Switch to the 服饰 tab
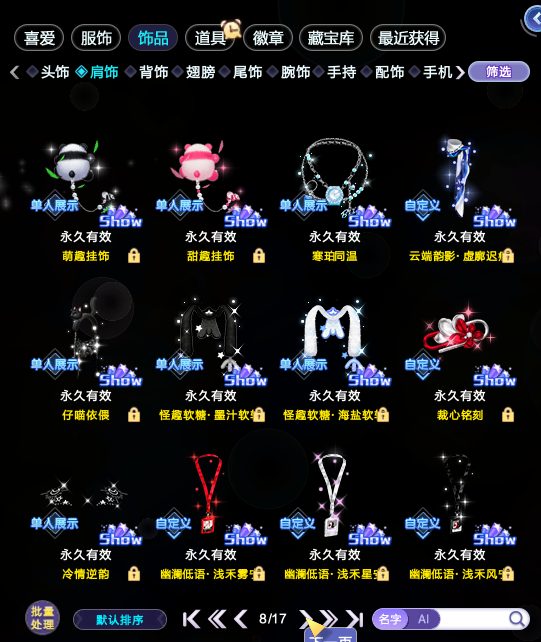 click(x=96, y=38)
